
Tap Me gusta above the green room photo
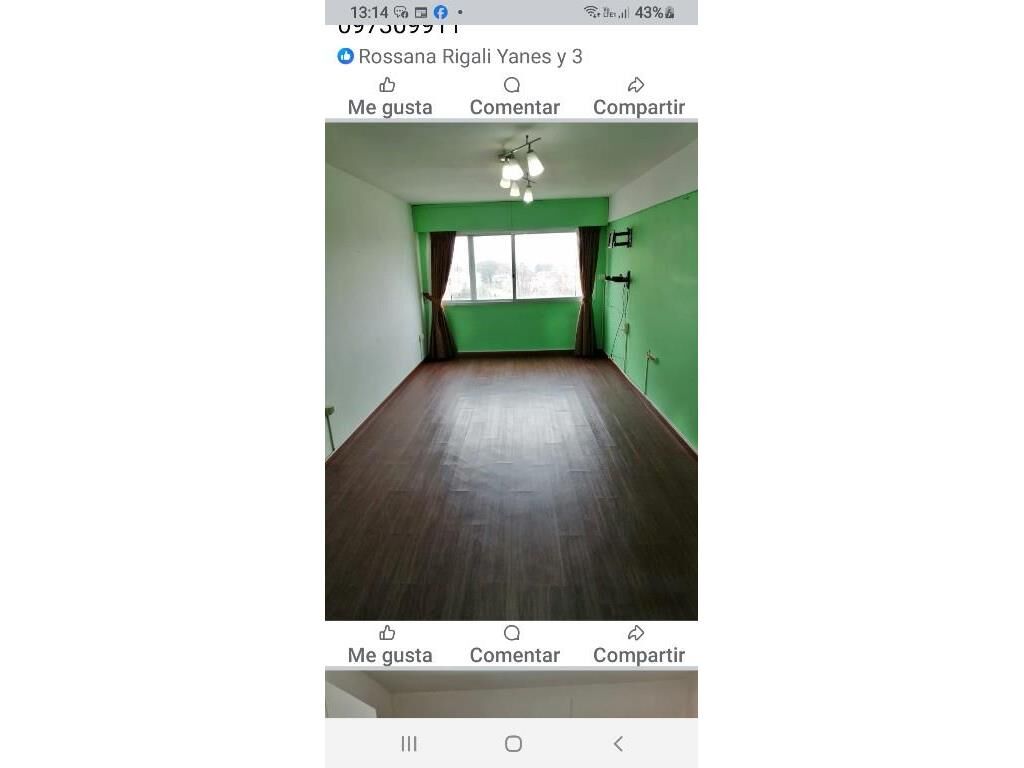[x=390, y=97]
